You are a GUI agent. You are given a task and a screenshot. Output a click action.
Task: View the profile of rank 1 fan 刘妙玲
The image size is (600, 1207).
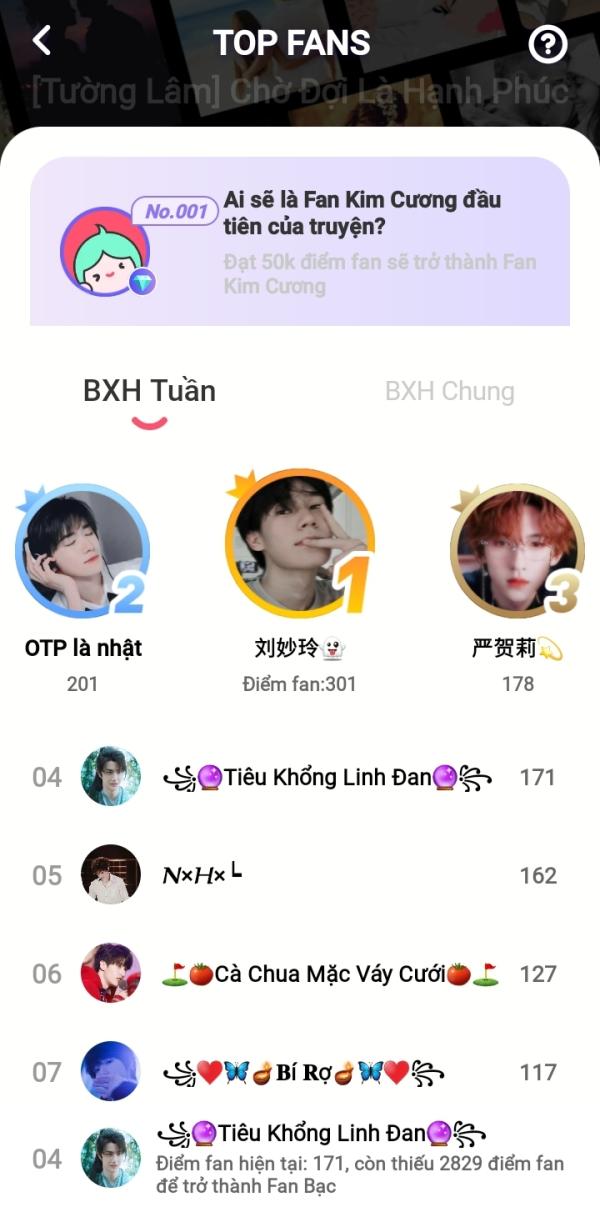(x=299, y=544)
